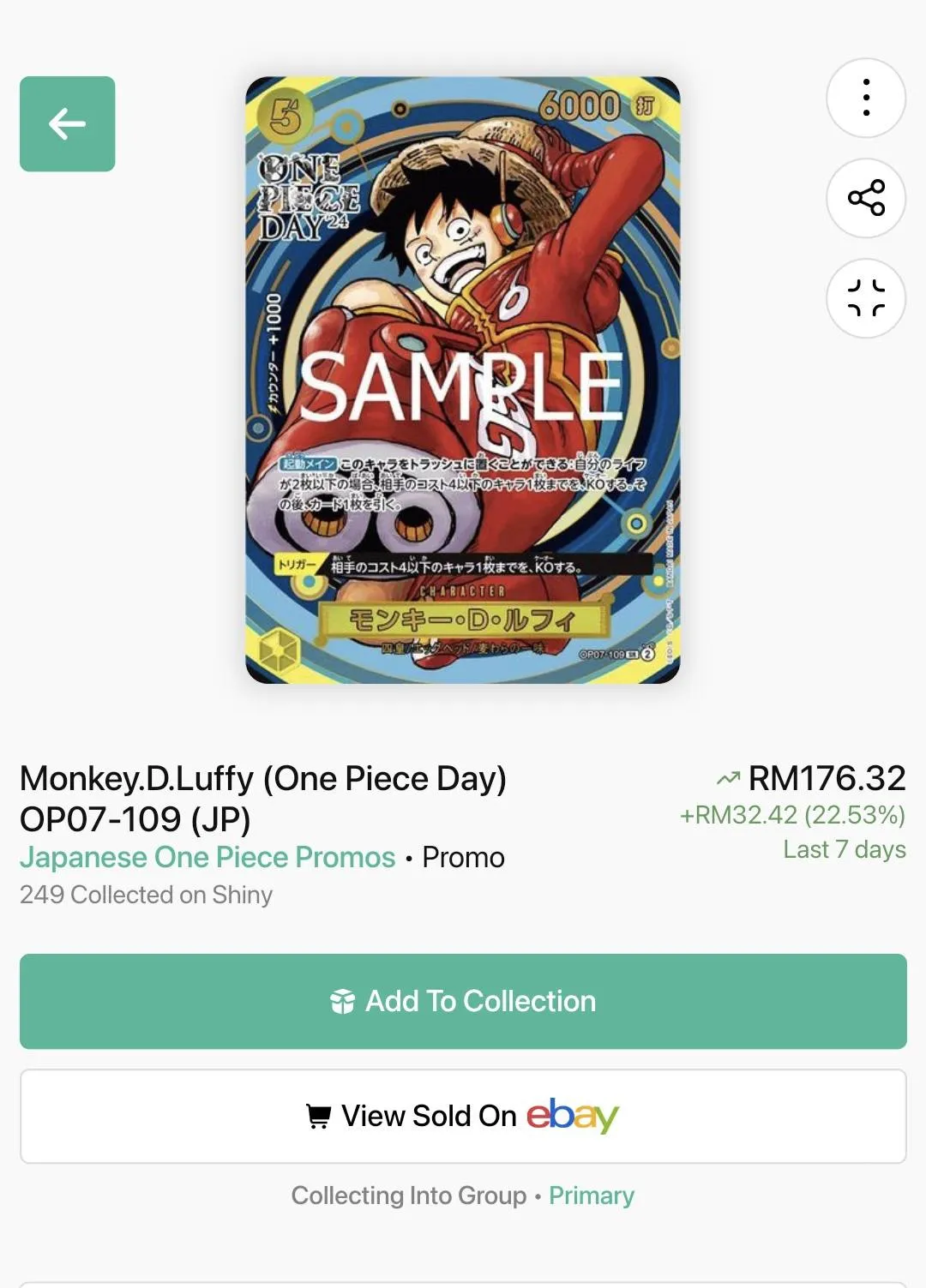Add this card to collection
This screenshot has width=926, height=1288.
[463, 1001]
